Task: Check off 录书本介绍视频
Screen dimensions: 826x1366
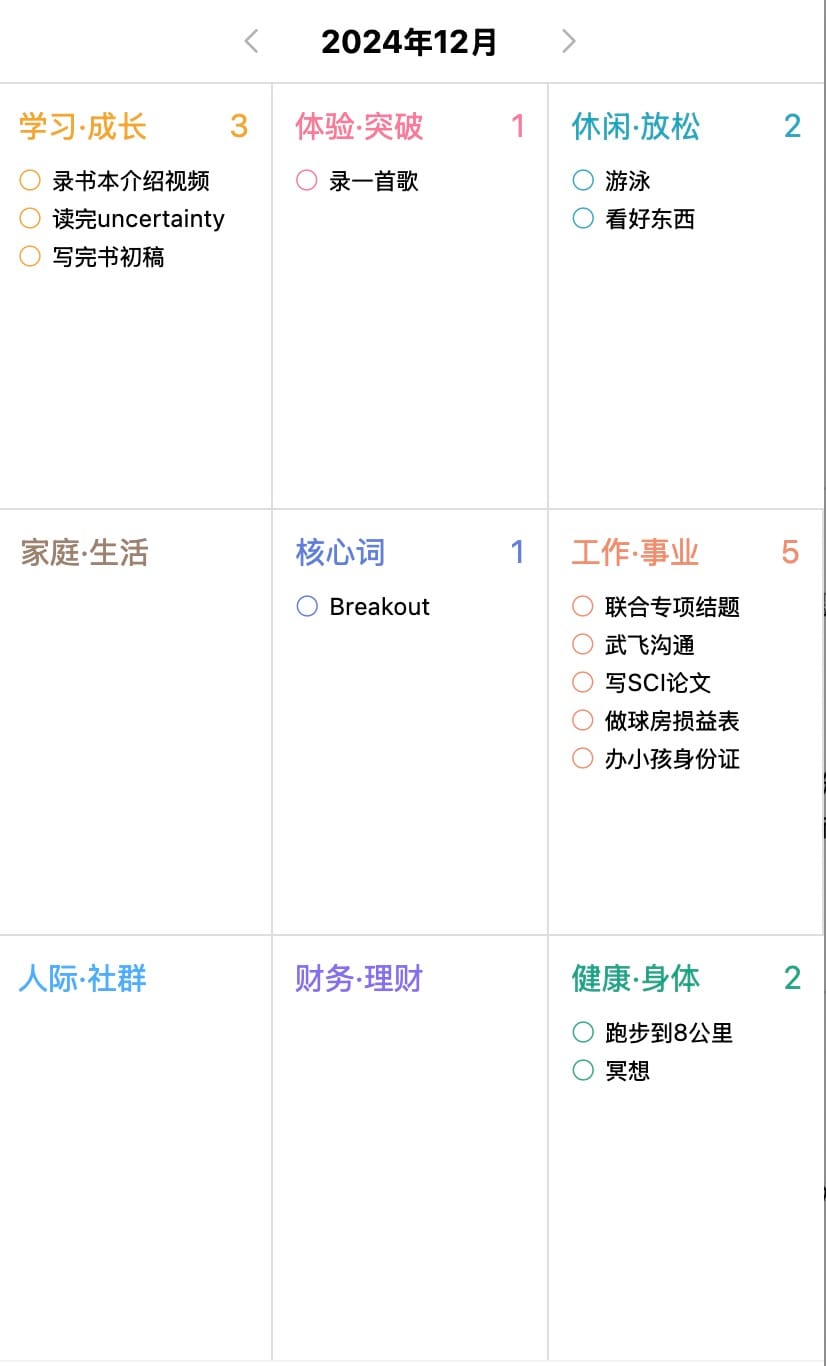Action: pos(30,180)
